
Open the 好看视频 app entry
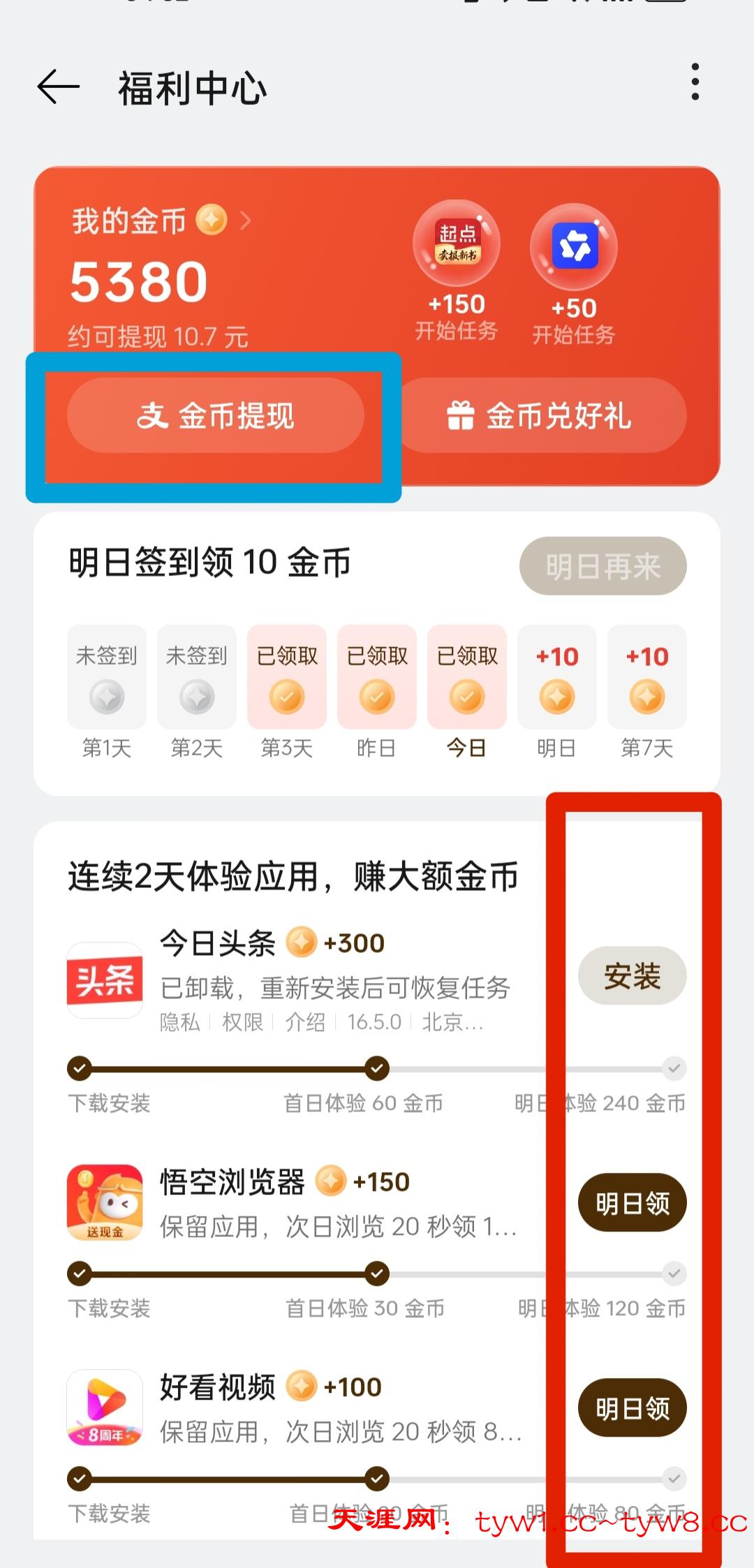[x=105, y=1407]
